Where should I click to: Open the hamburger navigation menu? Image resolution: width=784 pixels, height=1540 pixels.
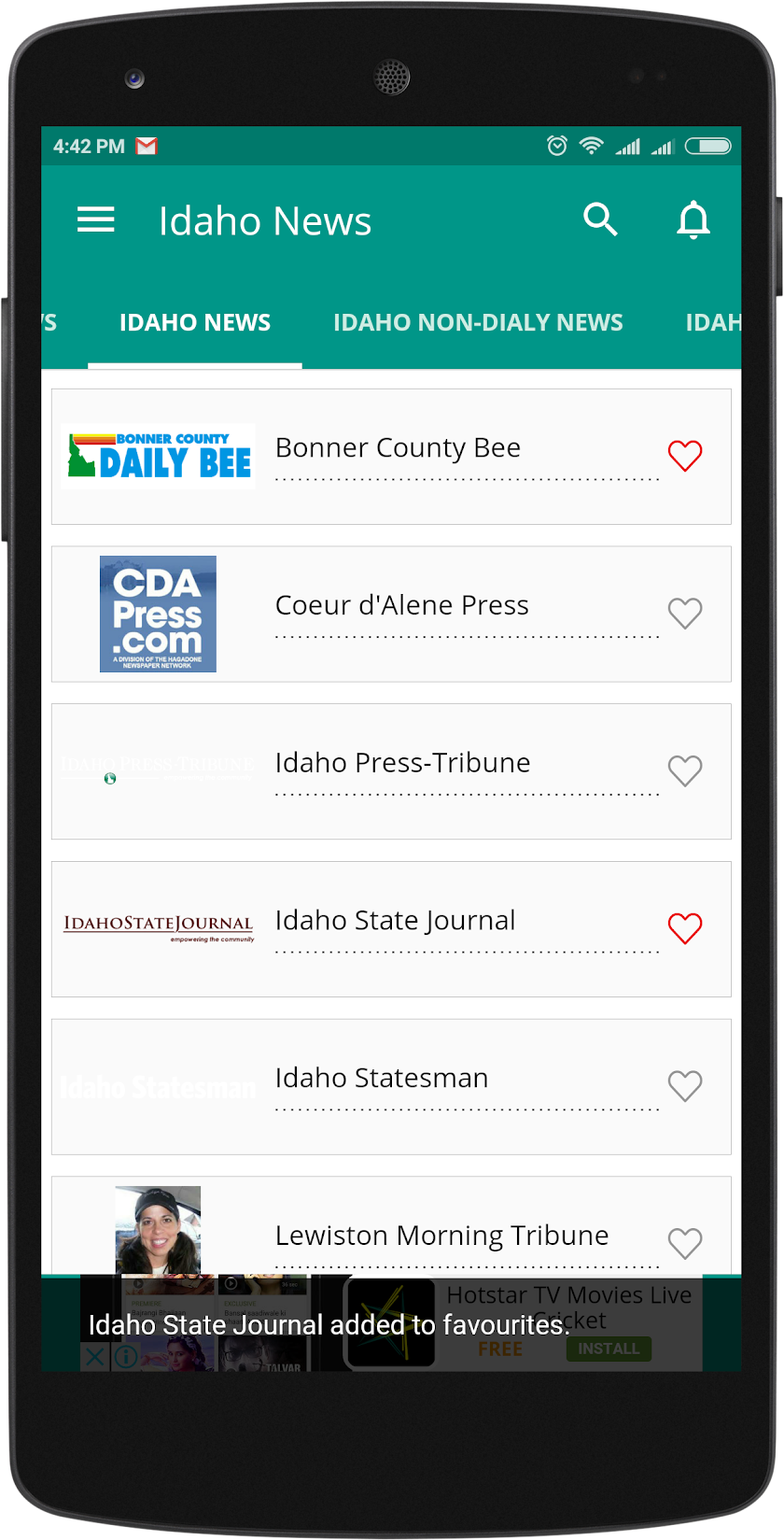point(96,220)
